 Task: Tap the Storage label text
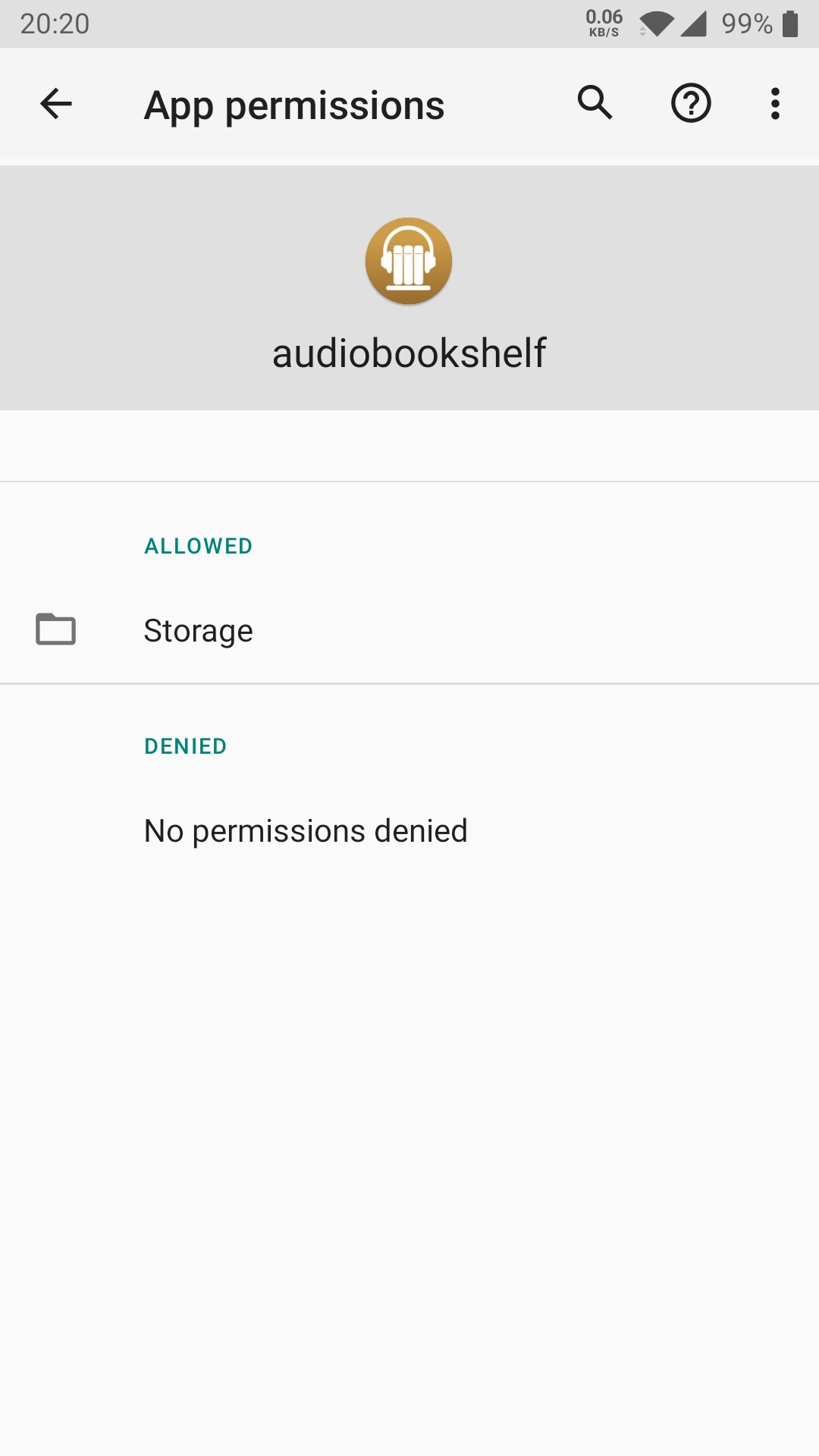[199, 629]
